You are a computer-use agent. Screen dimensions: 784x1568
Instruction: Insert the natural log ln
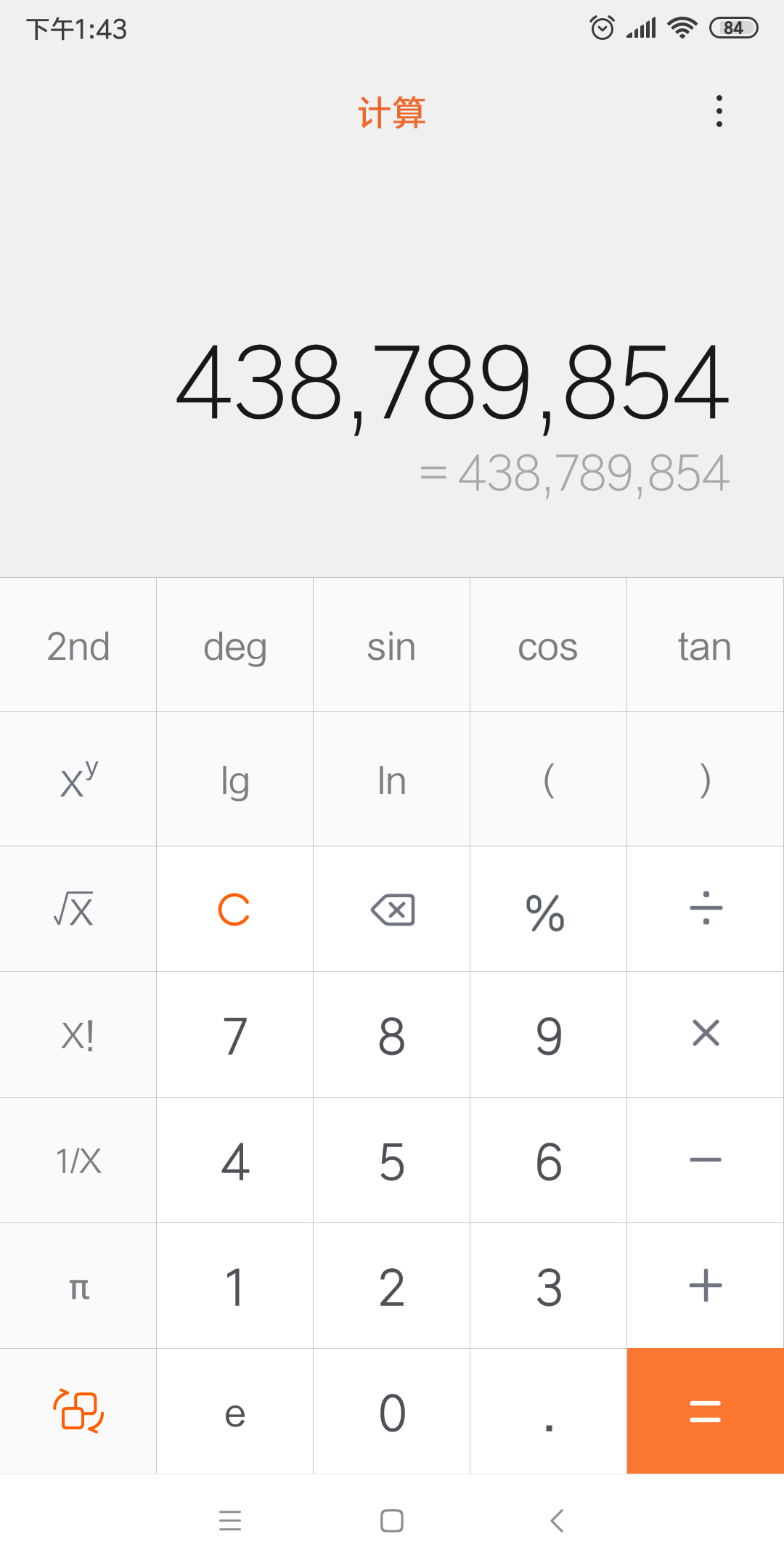(392, 780)
